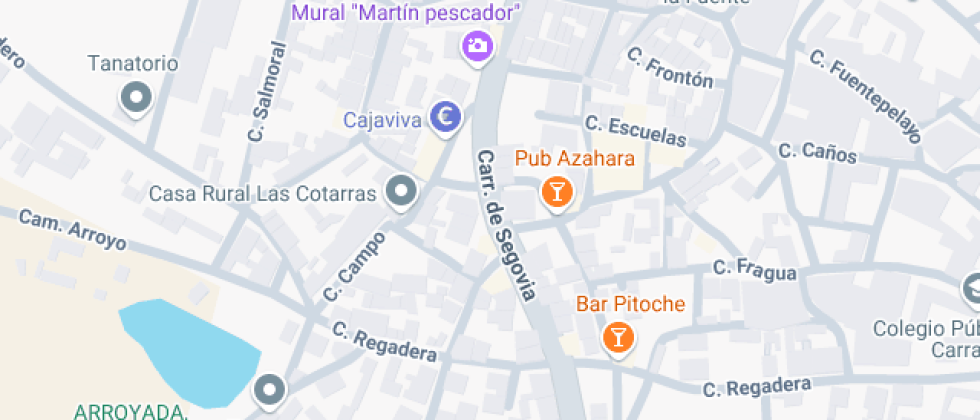Open the Bar Pitoche marker
This screenshot has width=980, height=420.
[618, 336]
